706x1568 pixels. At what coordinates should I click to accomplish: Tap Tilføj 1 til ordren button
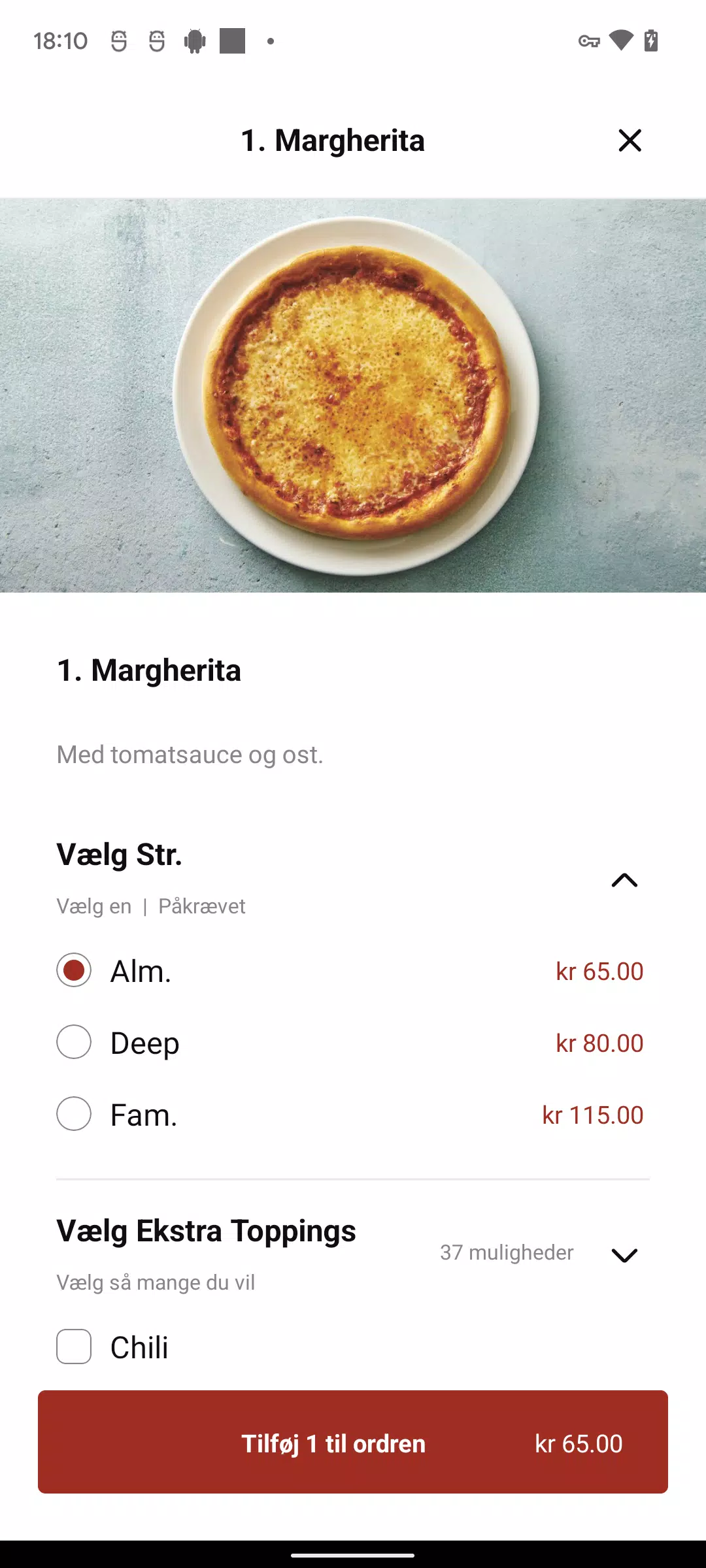click(353, 1442)
